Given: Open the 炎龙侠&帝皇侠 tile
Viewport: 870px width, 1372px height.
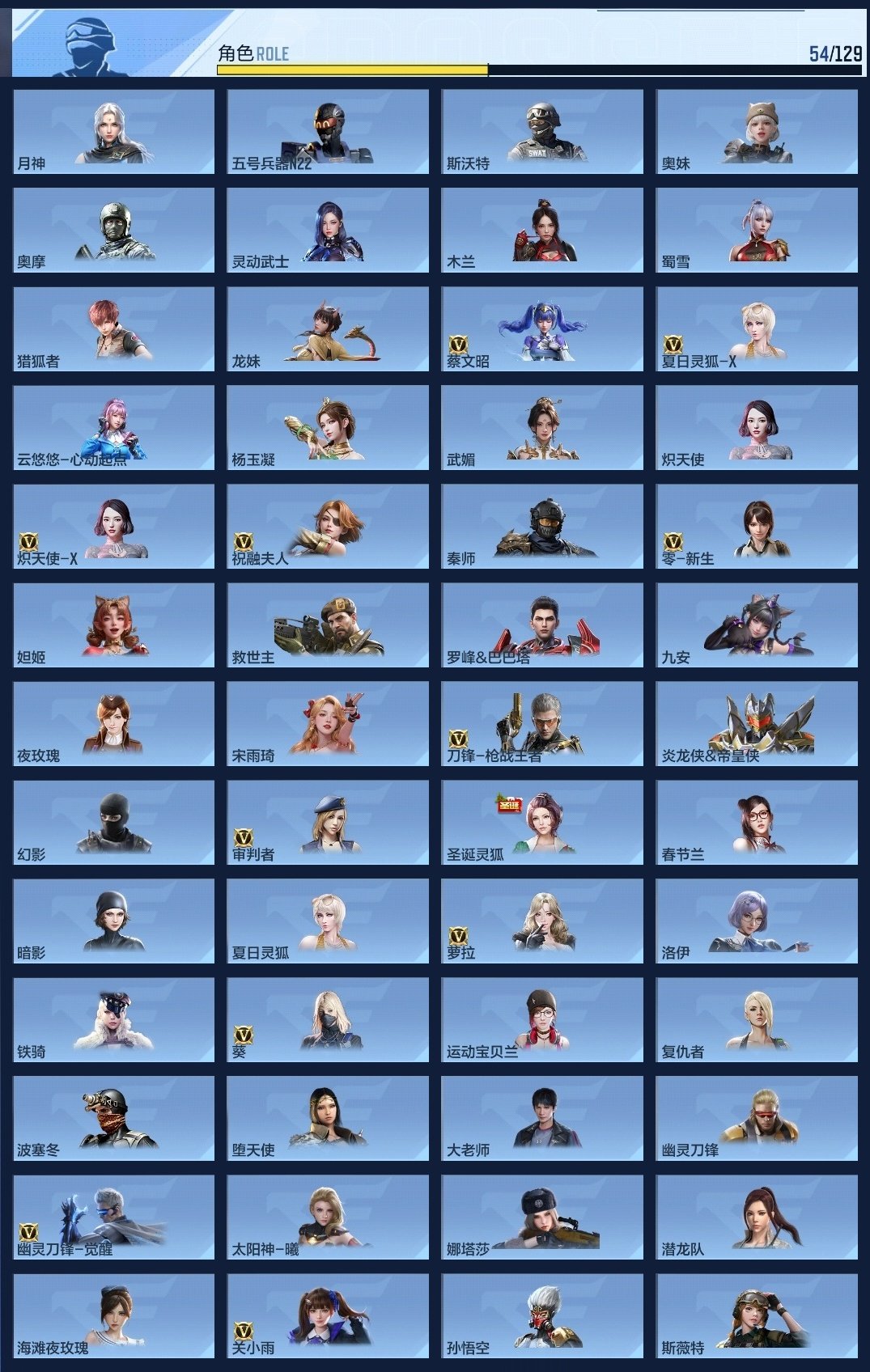Looking at the screenshot, I should pos(757,723).
